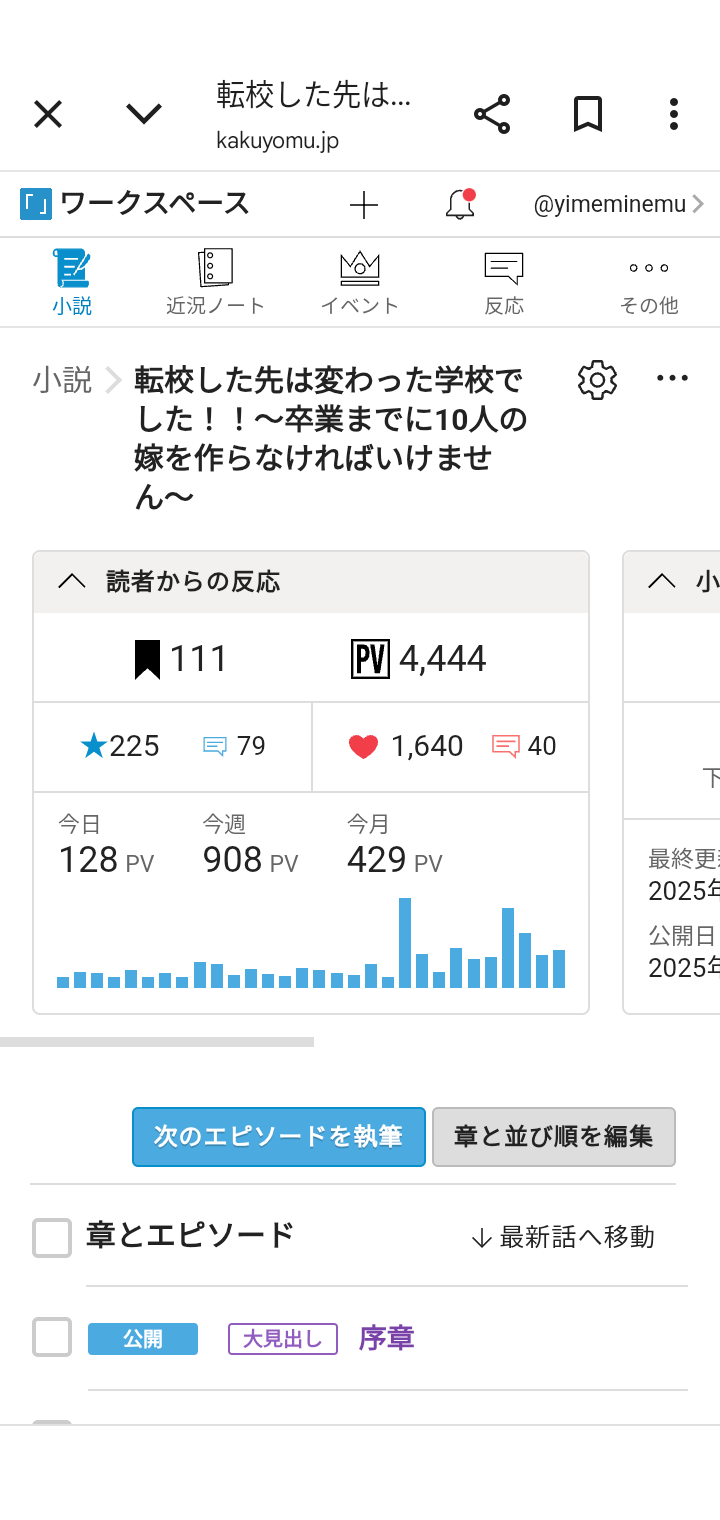Tap 章と並び順を編集 to edit chapter order
The height and width of the screenshot is (1520, 720).
(553, 1136)
